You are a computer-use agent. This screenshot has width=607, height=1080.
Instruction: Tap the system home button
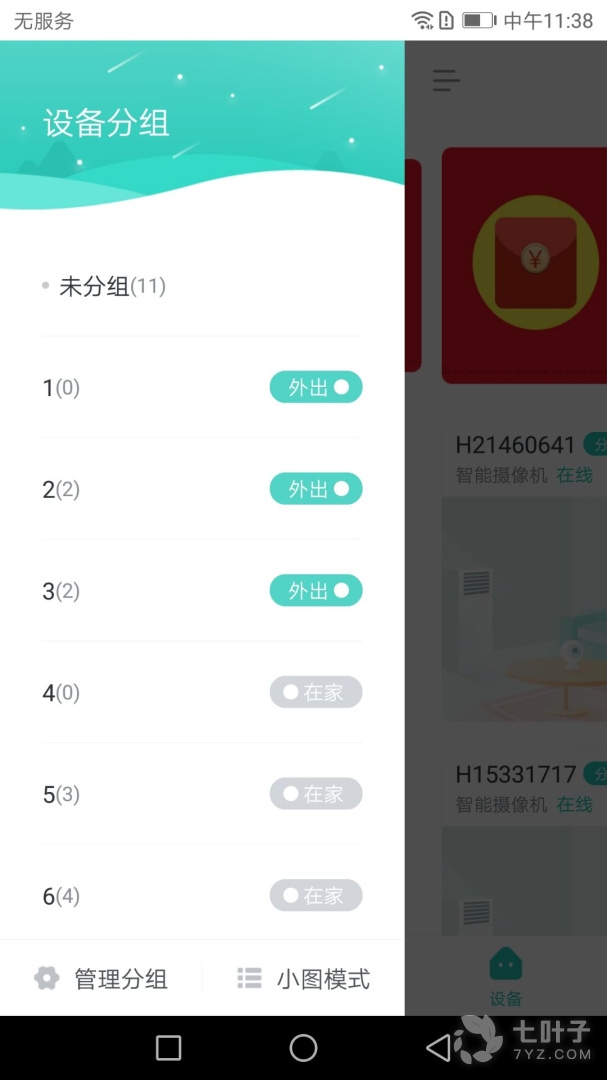[x=303, y=1047]
